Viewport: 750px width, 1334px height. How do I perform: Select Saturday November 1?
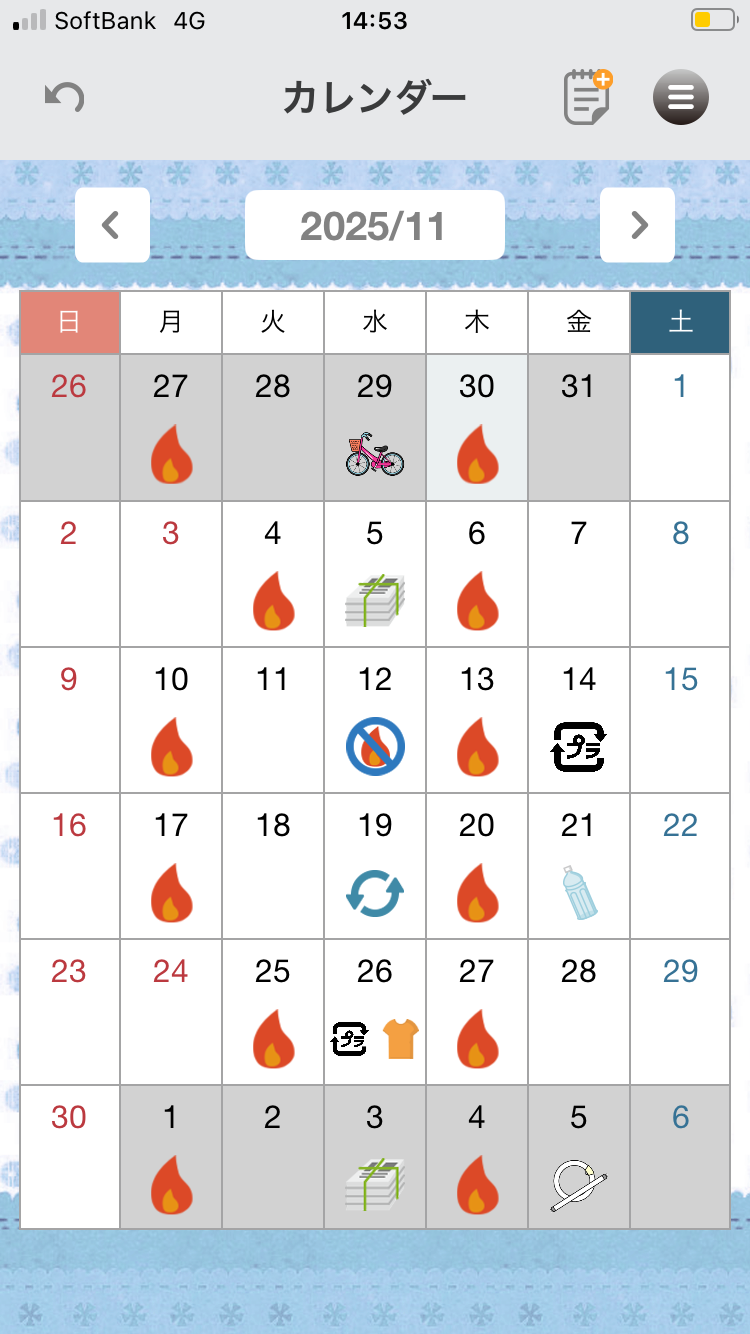click(x=680, y=428)
